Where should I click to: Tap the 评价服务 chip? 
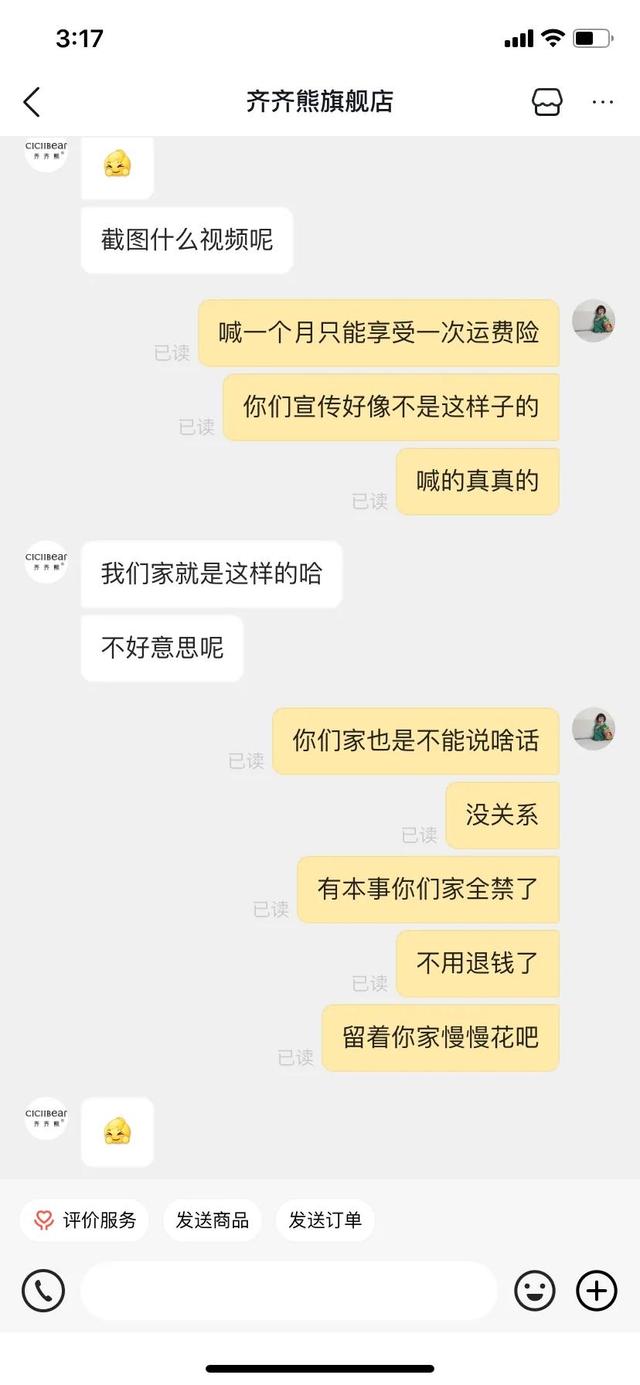[x=85, y=1220]
